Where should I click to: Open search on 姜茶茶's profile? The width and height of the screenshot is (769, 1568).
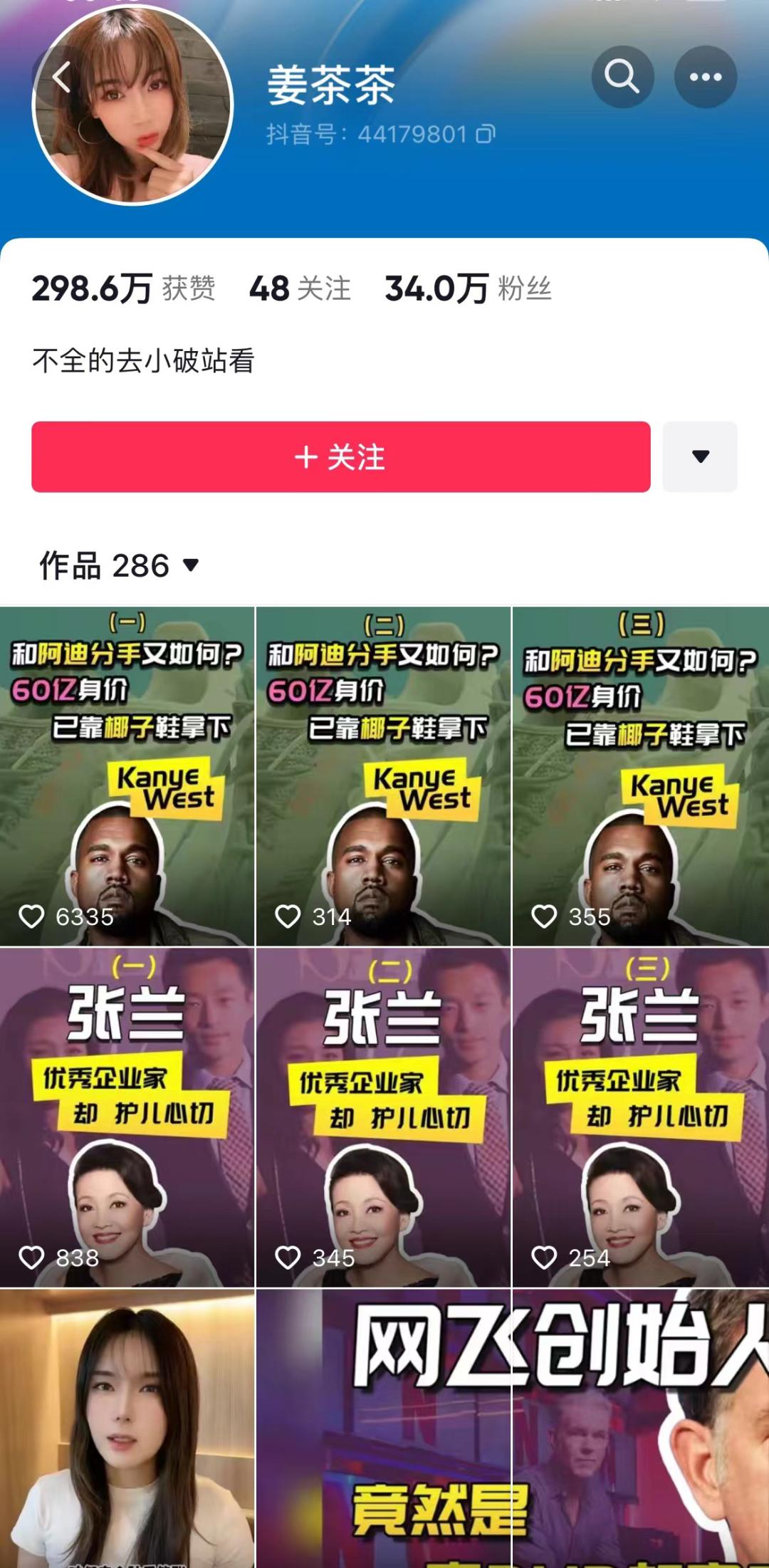pos(622,77)
